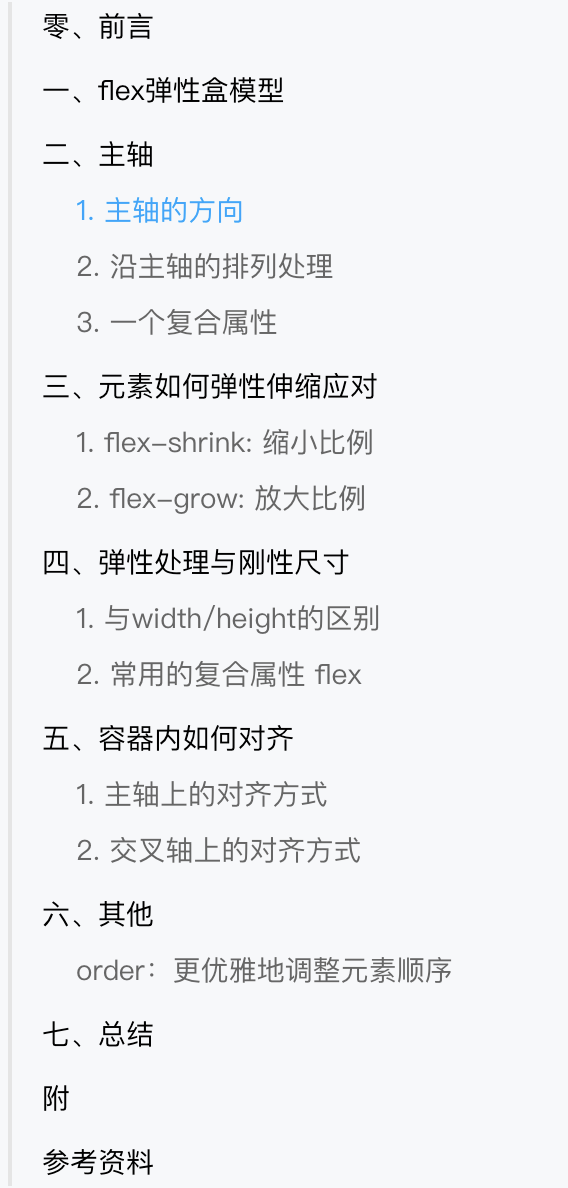The image size is (568, 1188).
Task: Open 交叉轴上的对齐方式 subsection
Action: pos(218,851)
